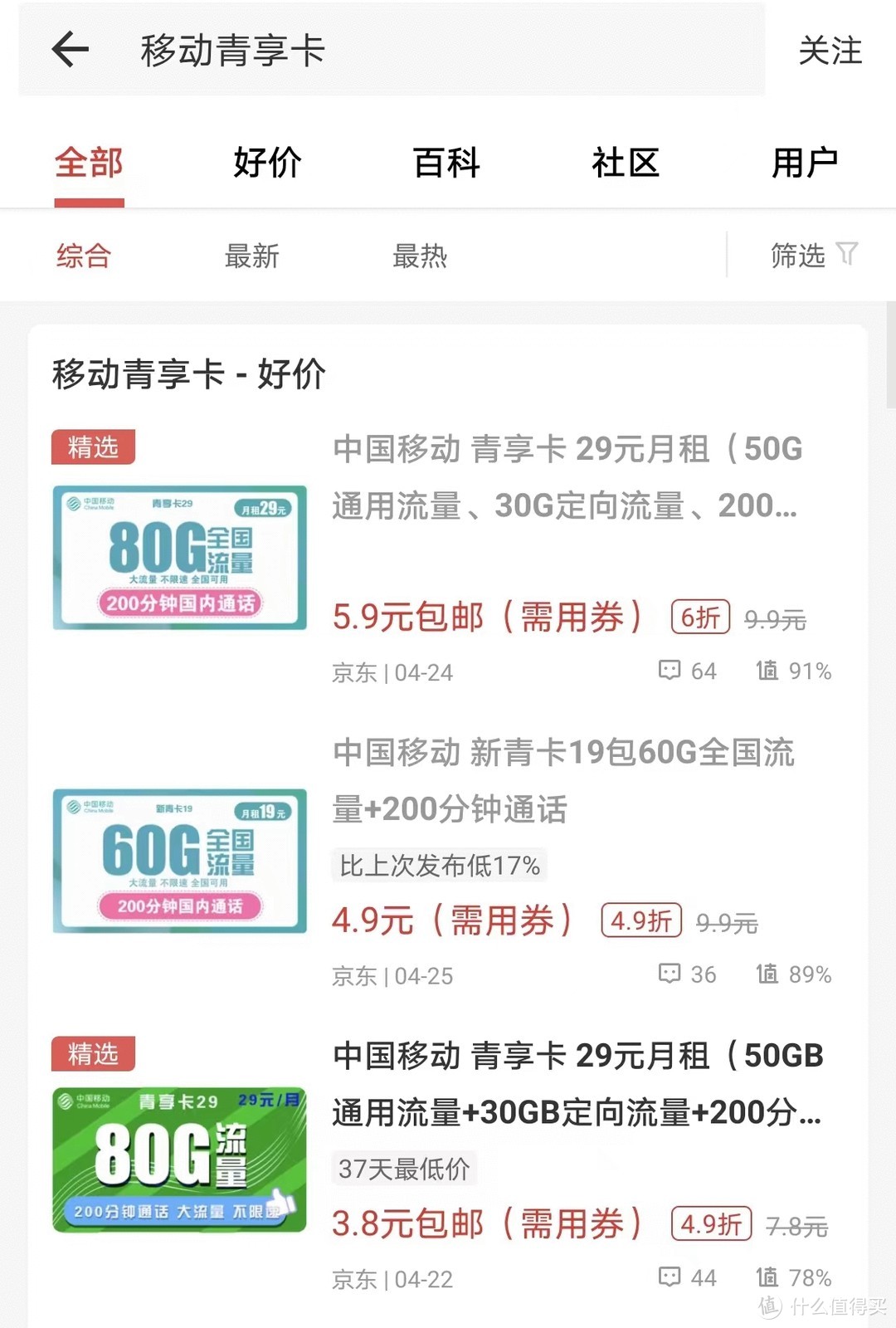Switch to the 好价 tab
This screenshot has width=896, height=1328.
pyautogui.click(x=267, y=164)
